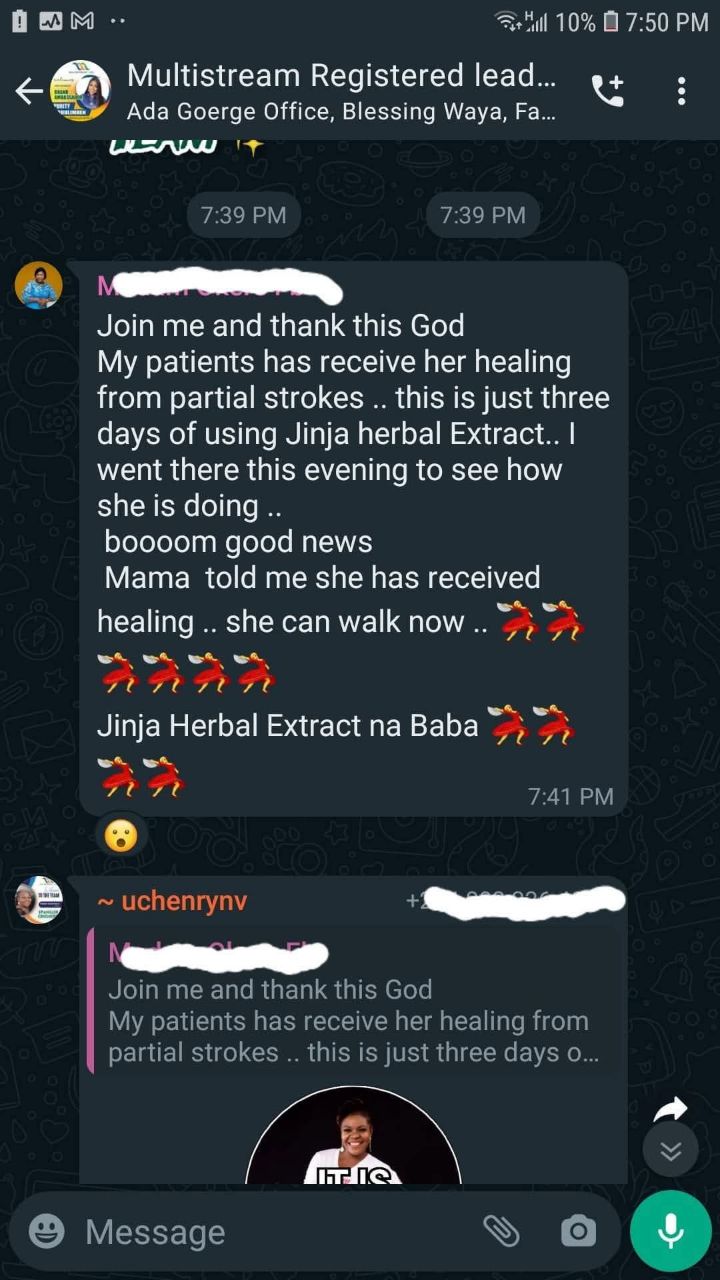Screen dimensions: 720x1280
Task: Forward uchenrynv's image message
Action: [x=670, y=1109]
